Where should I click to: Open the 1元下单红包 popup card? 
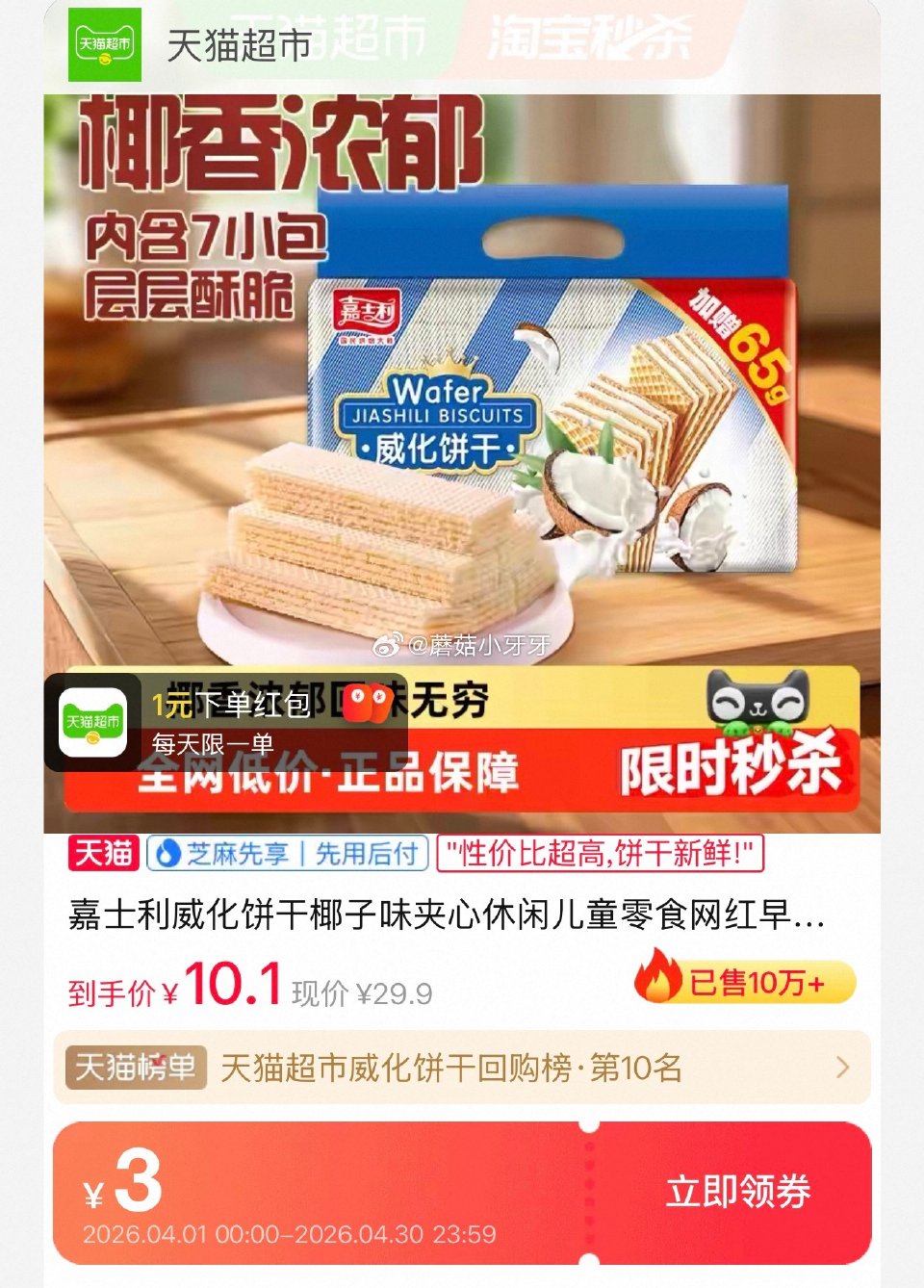[231, 720]
